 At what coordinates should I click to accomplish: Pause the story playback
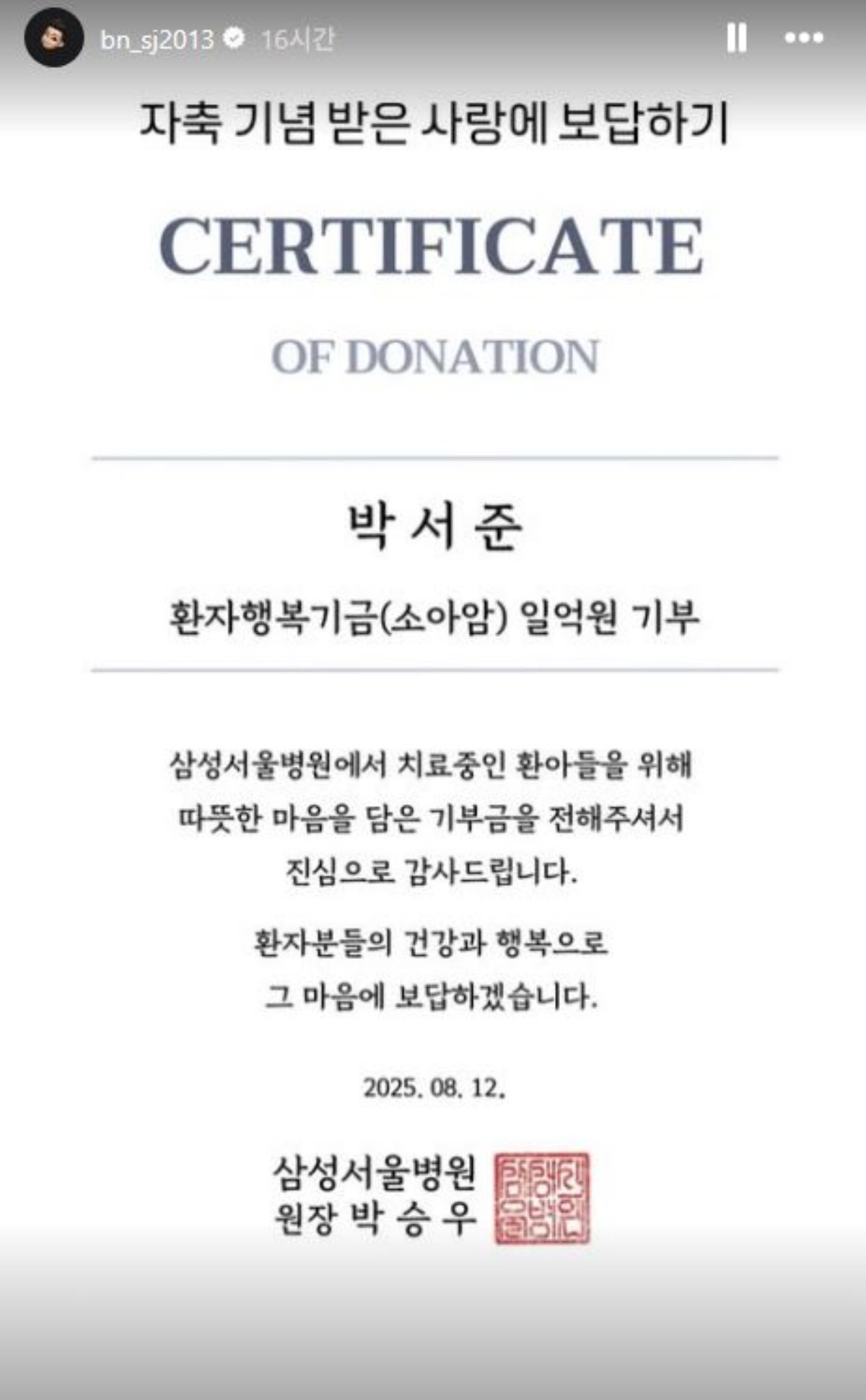pyautogui.click(x=736, y=38)
